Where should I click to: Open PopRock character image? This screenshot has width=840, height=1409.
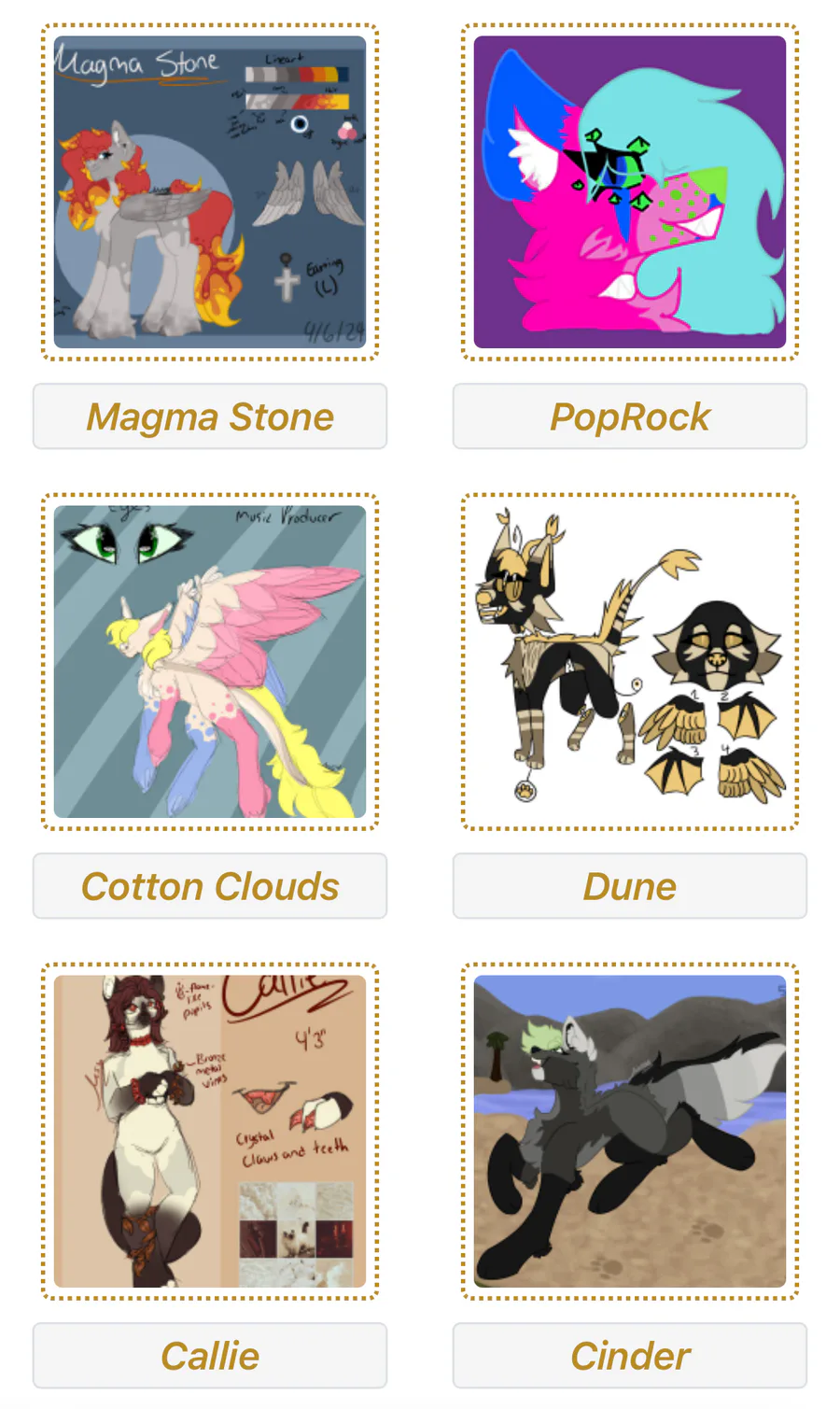point(630,192)
